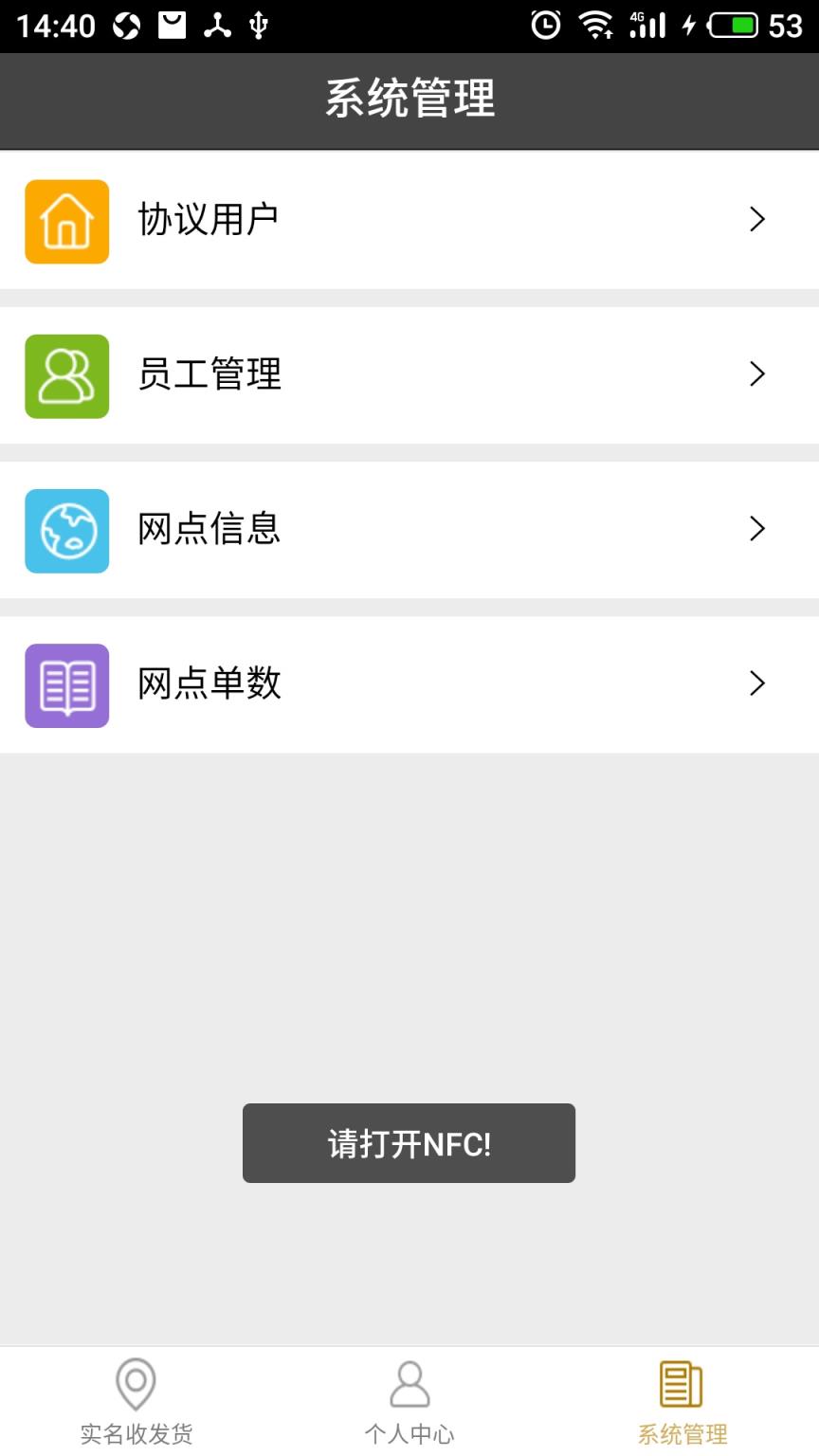Tap the document icon above 系统管理
819x1456 pixels.
(681, 1385)
